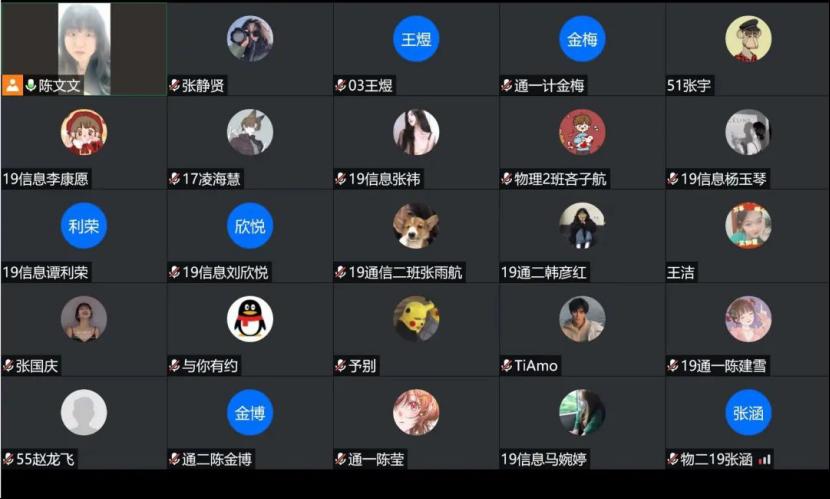Tap participant tile 19信息张祎
830x499 pixels.
(x=415, y=142)
